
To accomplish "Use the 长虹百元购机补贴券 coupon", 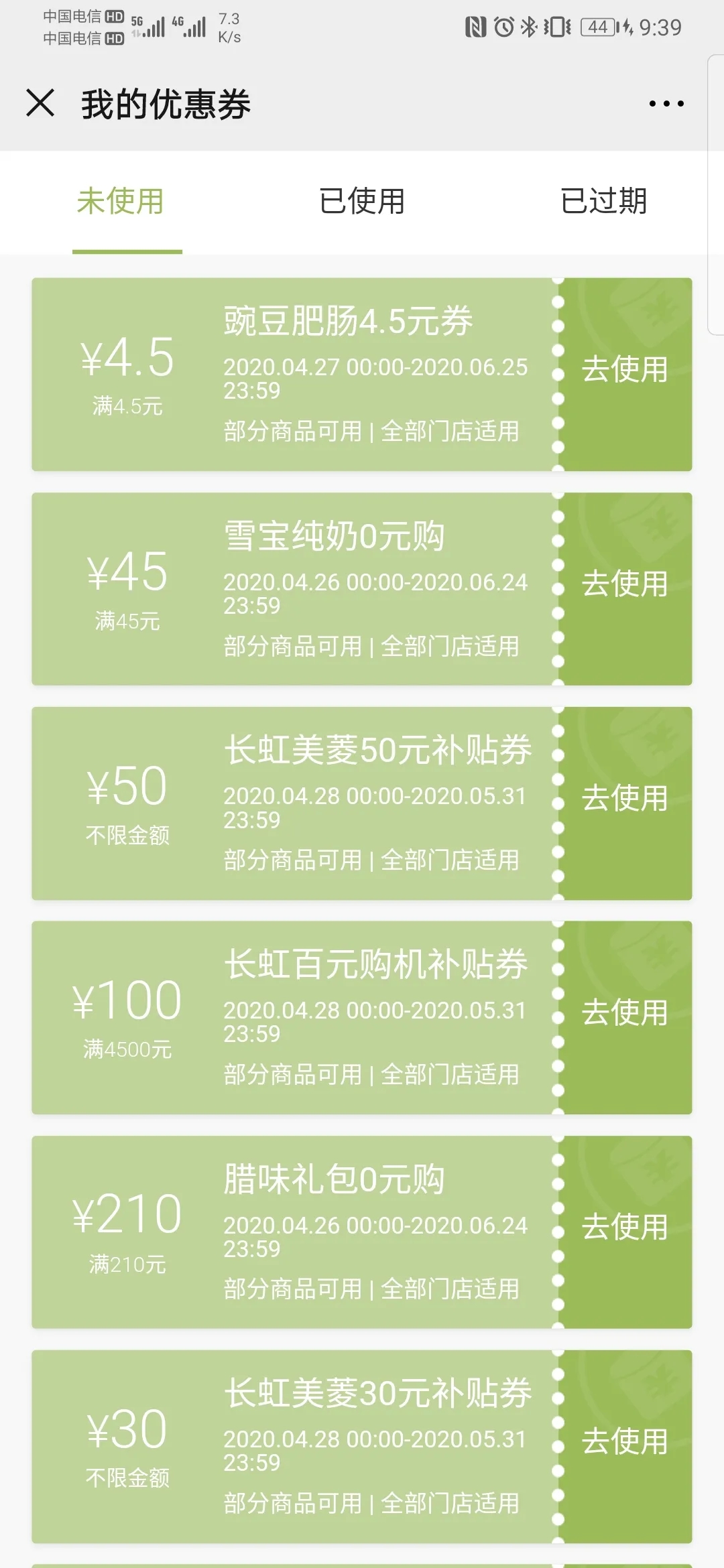I will 625,1013.
